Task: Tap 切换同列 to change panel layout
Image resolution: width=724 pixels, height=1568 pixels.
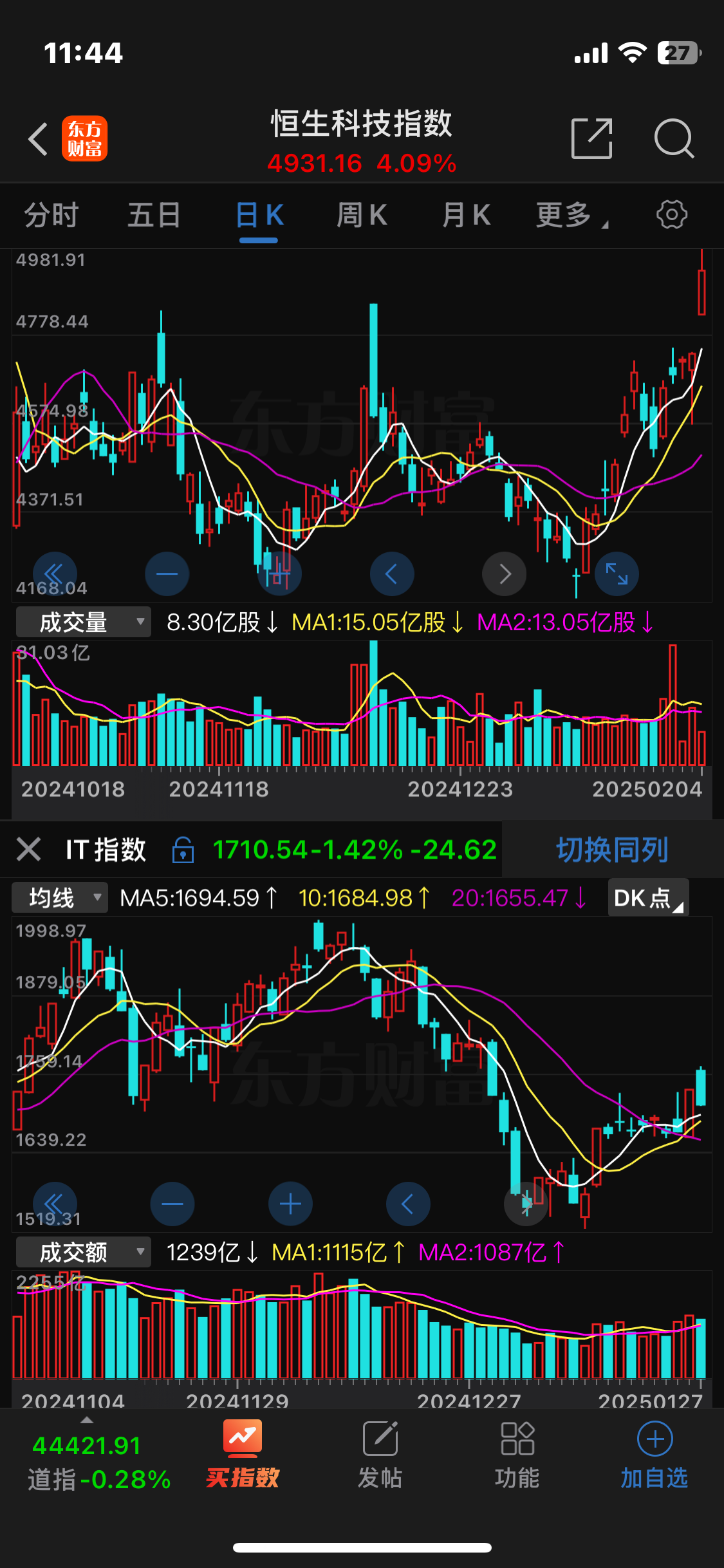Action: [x=611, y=850]
